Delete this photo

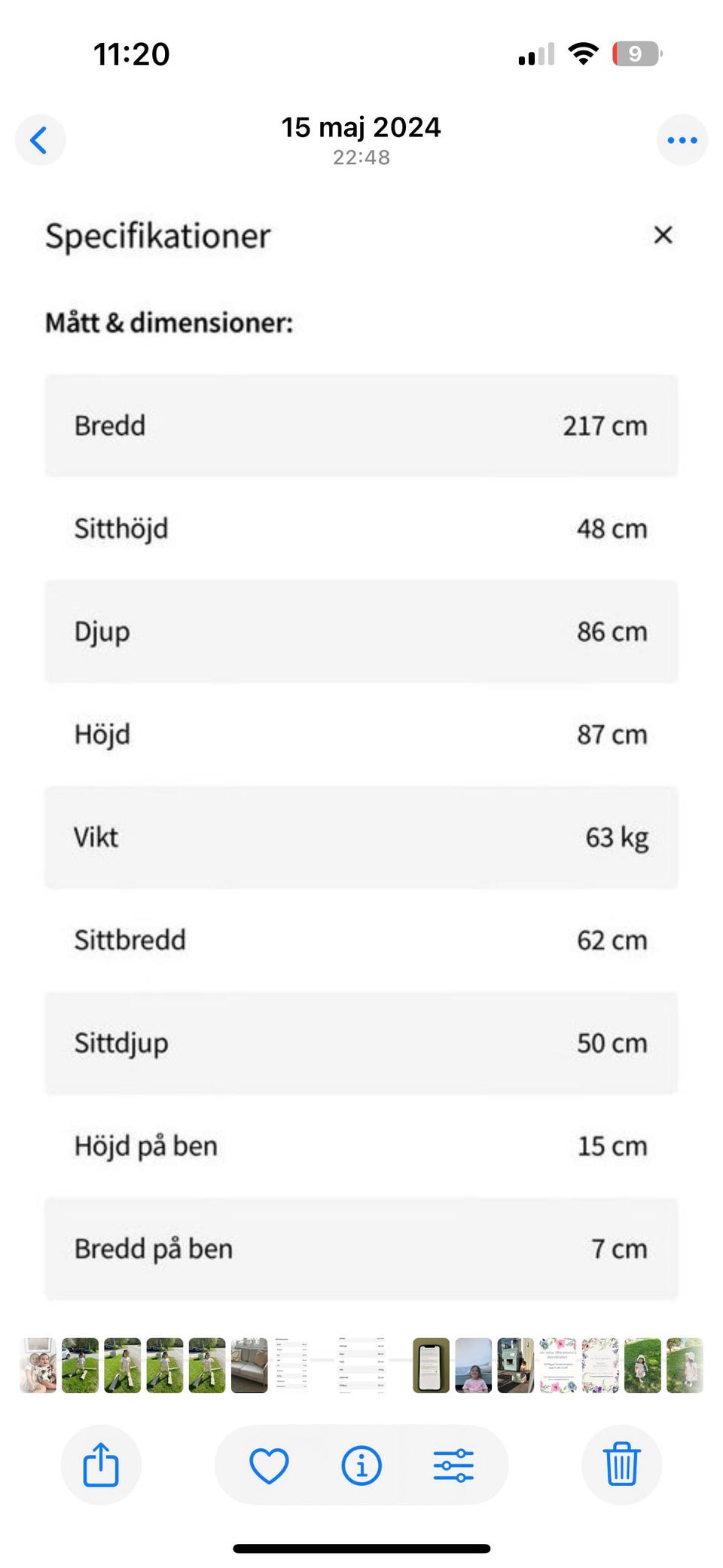click(621, 1465)
